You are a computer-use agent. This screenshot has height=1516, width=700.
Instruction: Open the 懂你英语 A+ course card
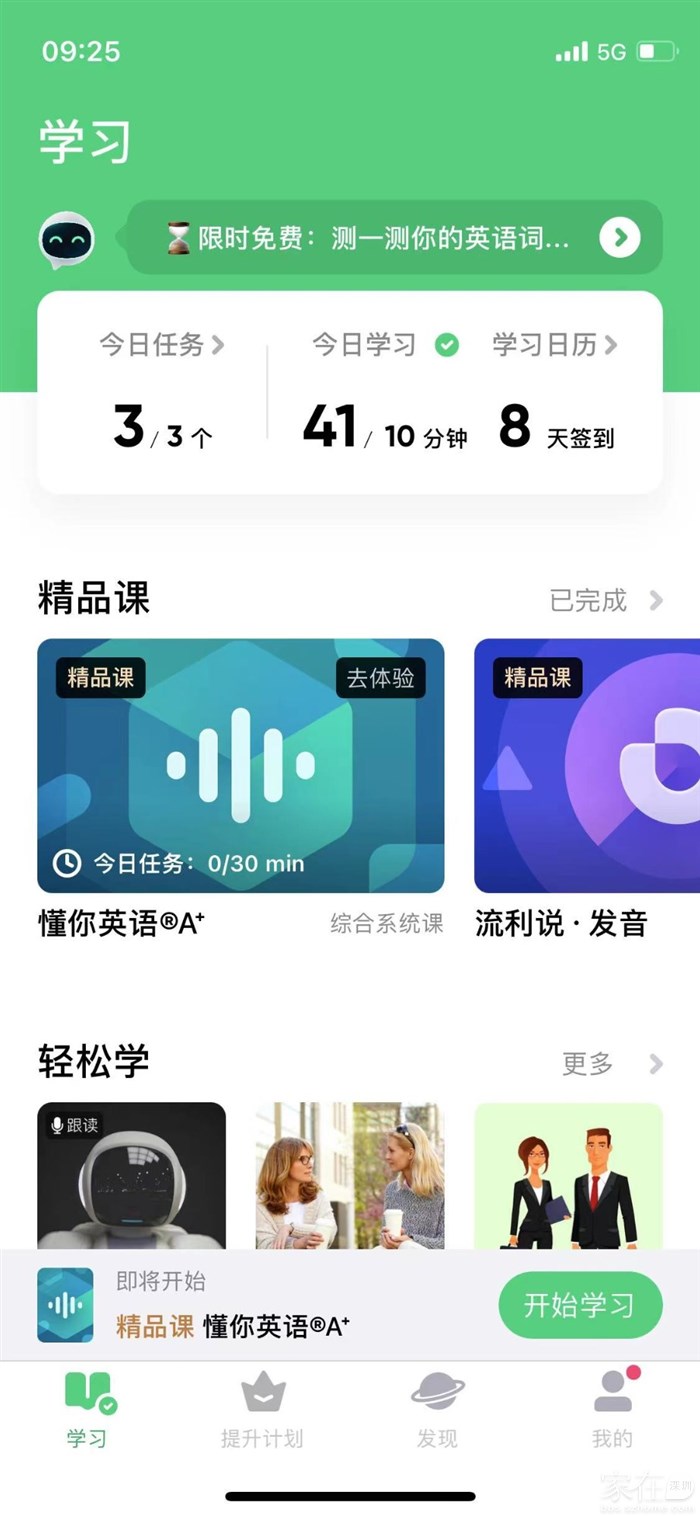pyautogui.click(x=240, y=765)
